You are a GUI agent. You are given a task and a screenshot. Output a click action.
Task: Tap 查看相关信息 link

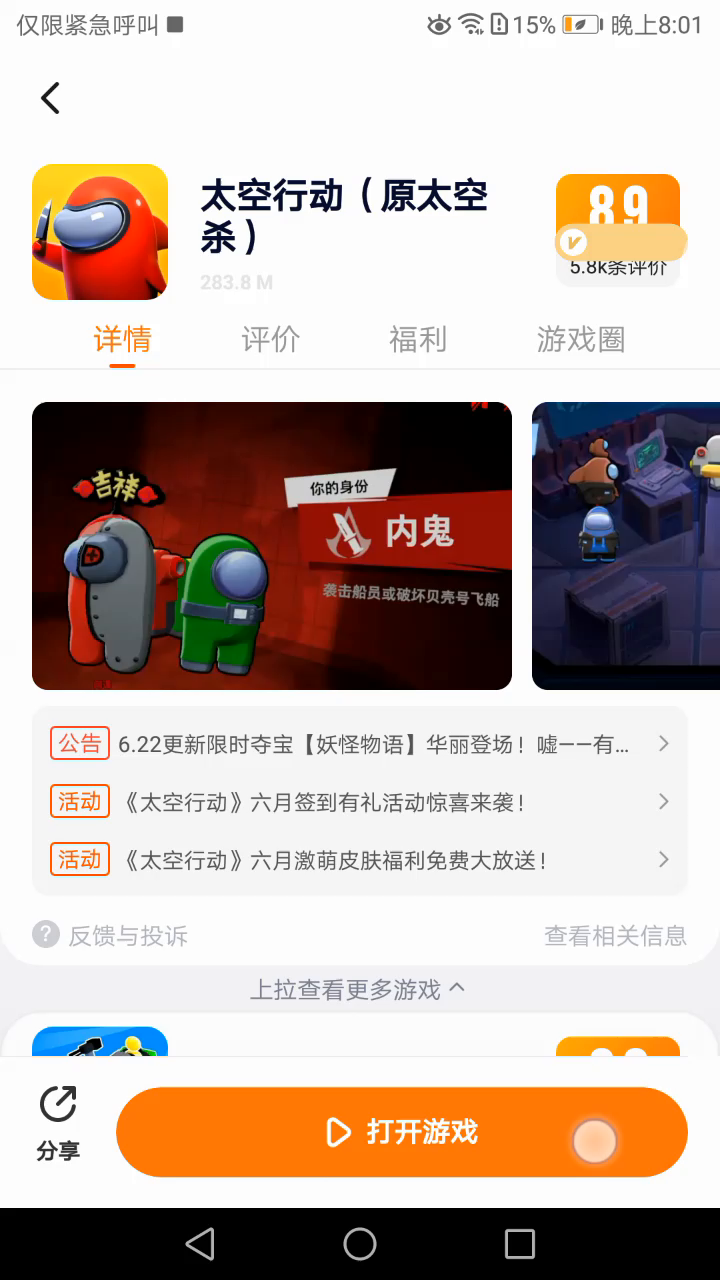615,935
